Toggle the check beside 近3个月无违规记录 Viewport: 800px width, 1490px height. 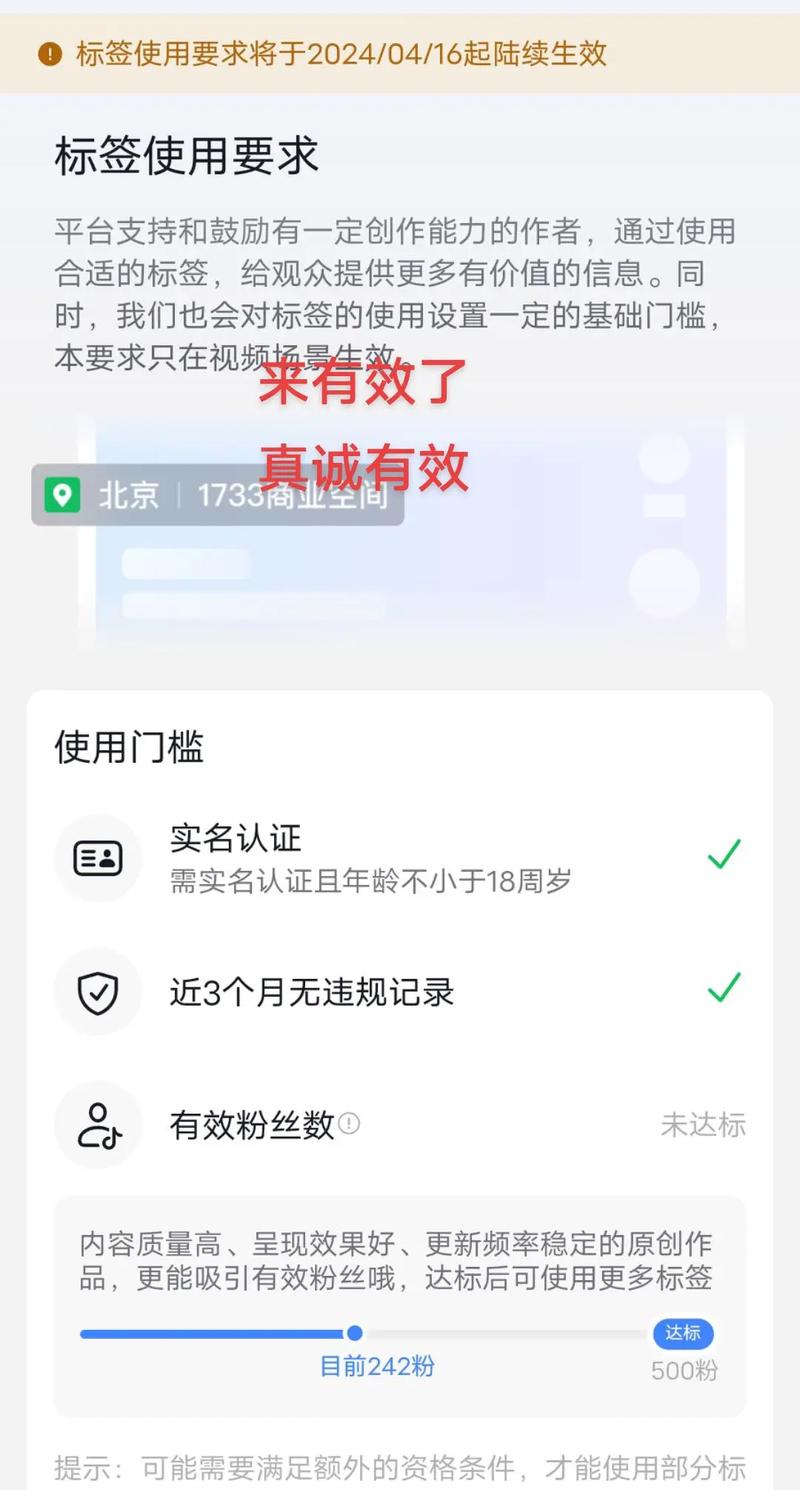(x=722, y=990)
